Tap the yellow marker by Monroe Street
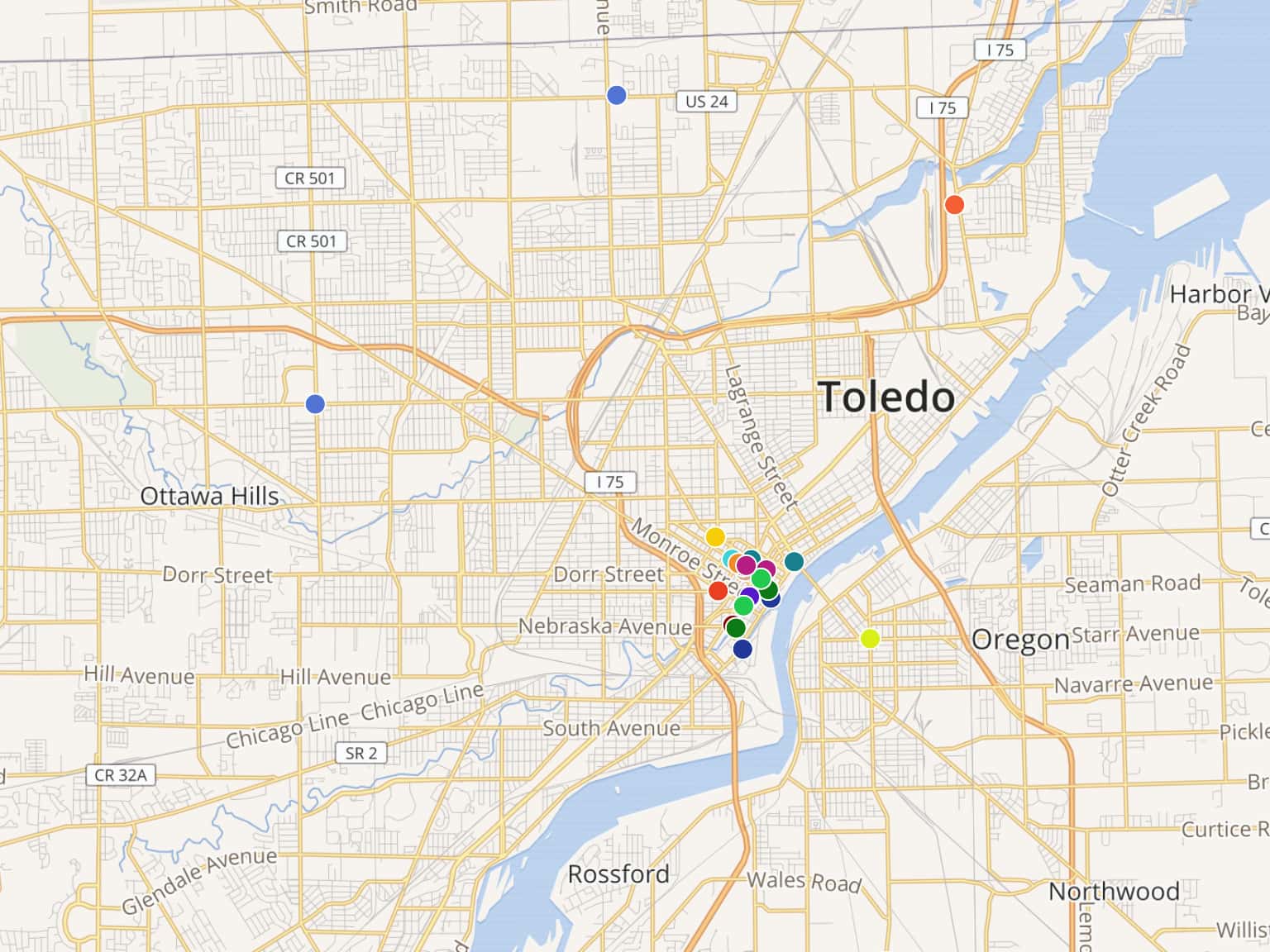The height and width of the screenshot is (952, 1270). point(715,537)
